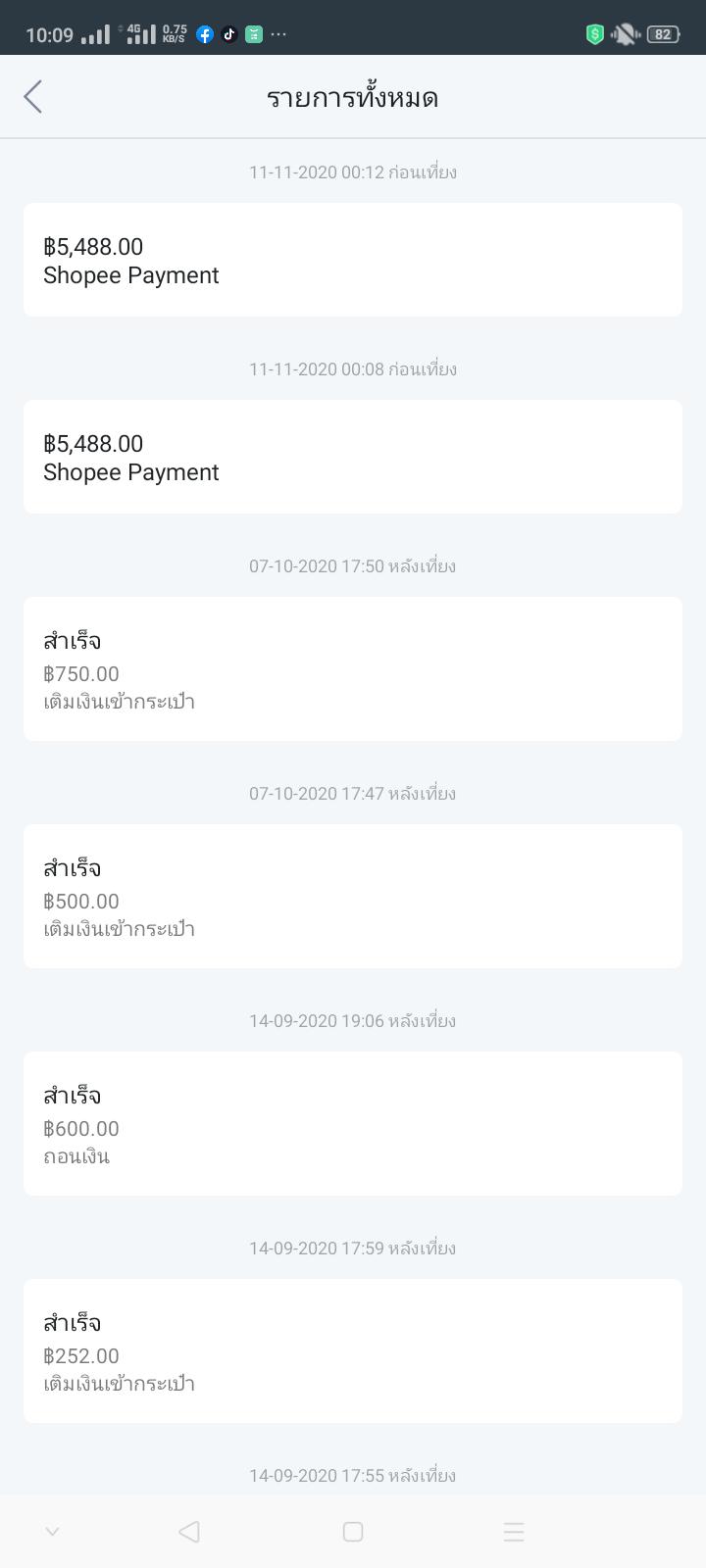The width and height of the screenshot is (706, 1568).
Task: Open recent apps from navigation bar
Action: coord(514,1532)
